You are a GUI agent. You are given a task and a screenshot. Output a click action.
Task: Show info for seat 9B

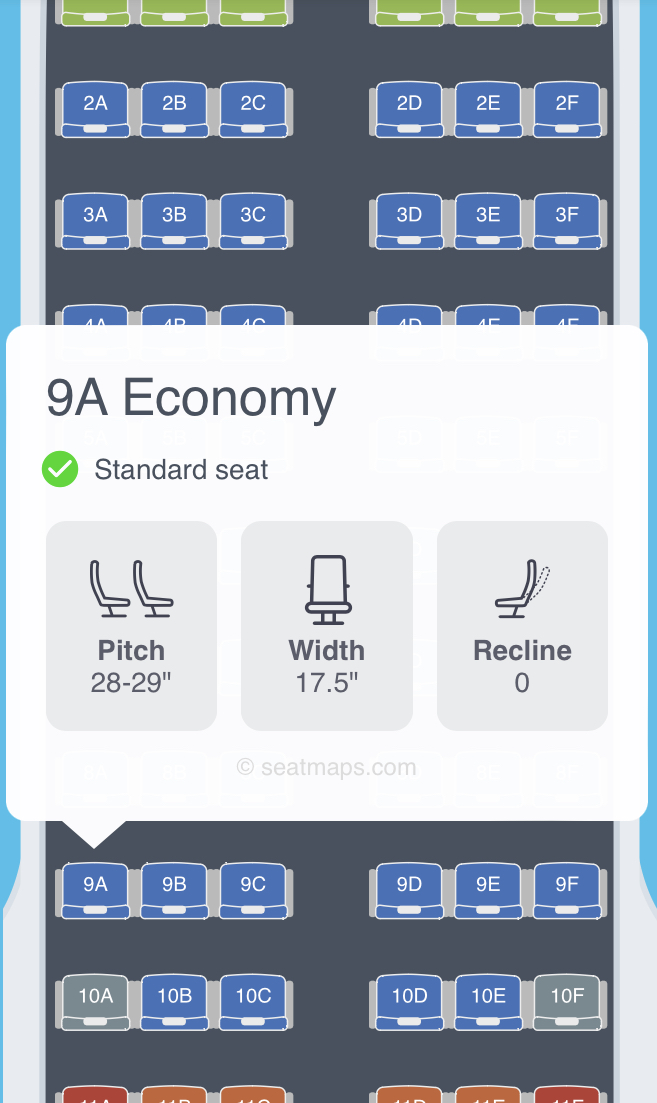[x=174, y=891]
